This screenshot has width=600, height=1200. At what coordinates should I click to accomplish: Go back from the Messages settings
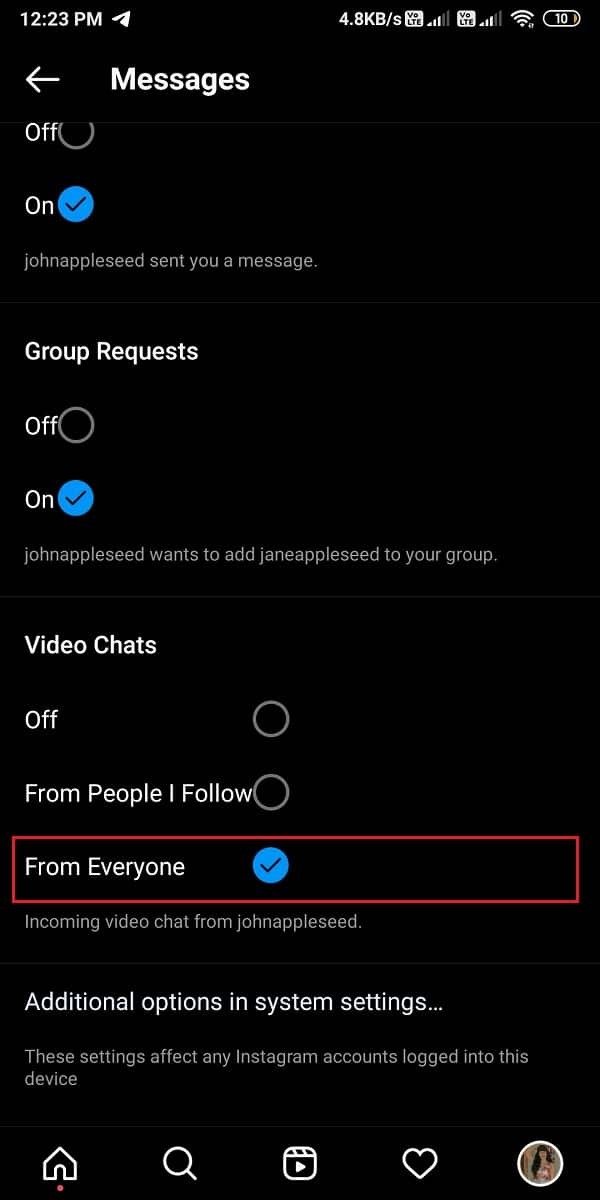click(x=43, y=80)
